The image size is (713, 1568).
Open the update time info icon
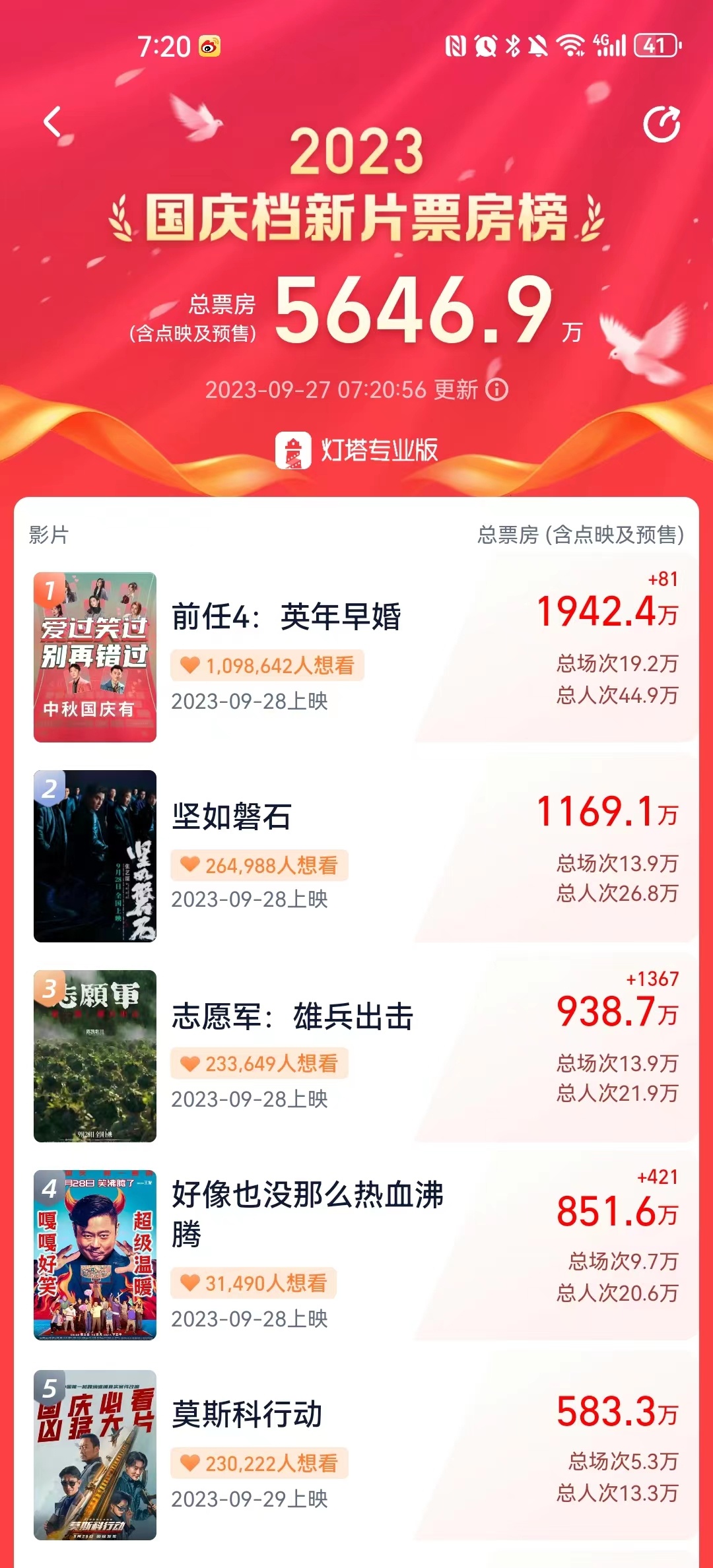(496, 389)
